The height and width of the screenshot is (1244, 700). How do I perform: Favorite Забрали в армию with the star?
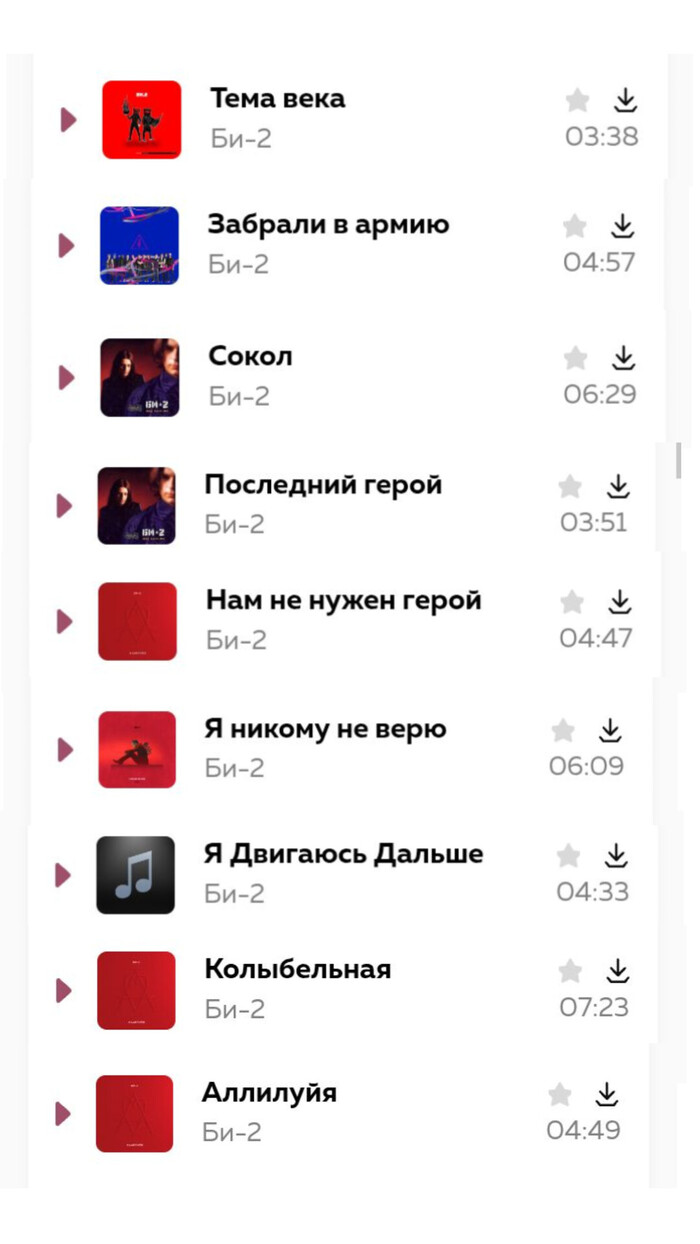[x=575, y=226]
